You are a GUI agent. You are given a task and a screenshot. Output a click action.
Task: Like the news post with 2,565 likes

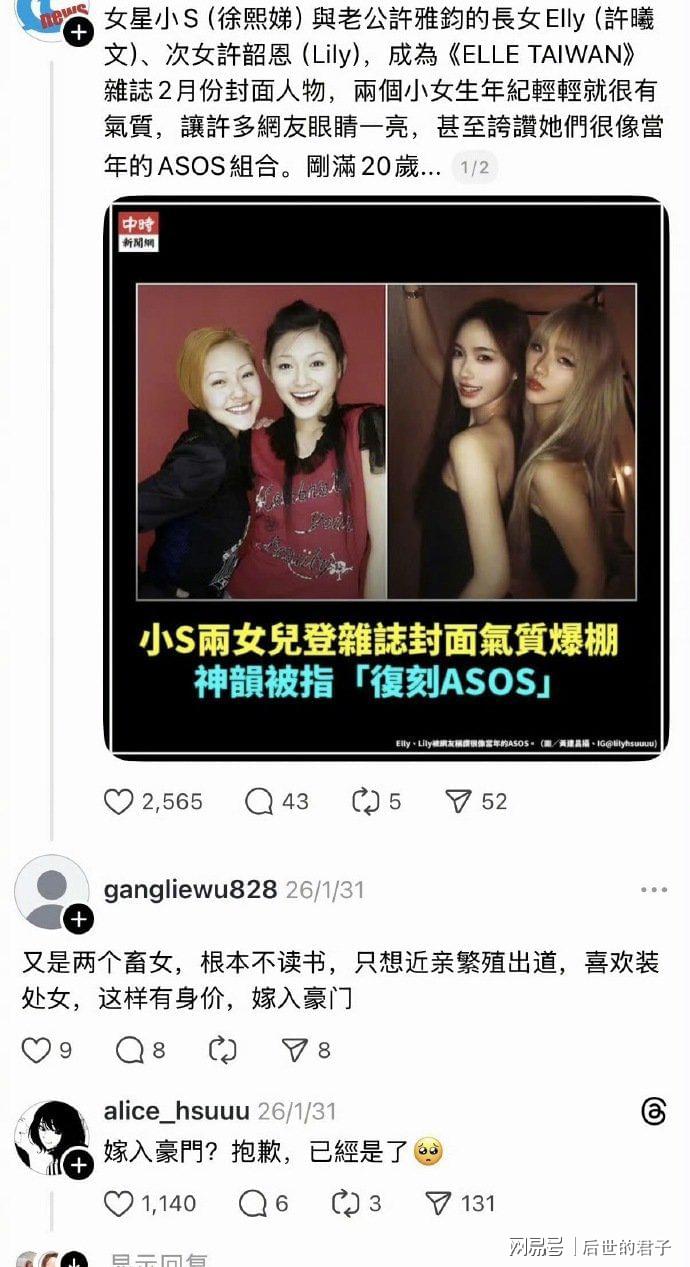click(119, 801)
